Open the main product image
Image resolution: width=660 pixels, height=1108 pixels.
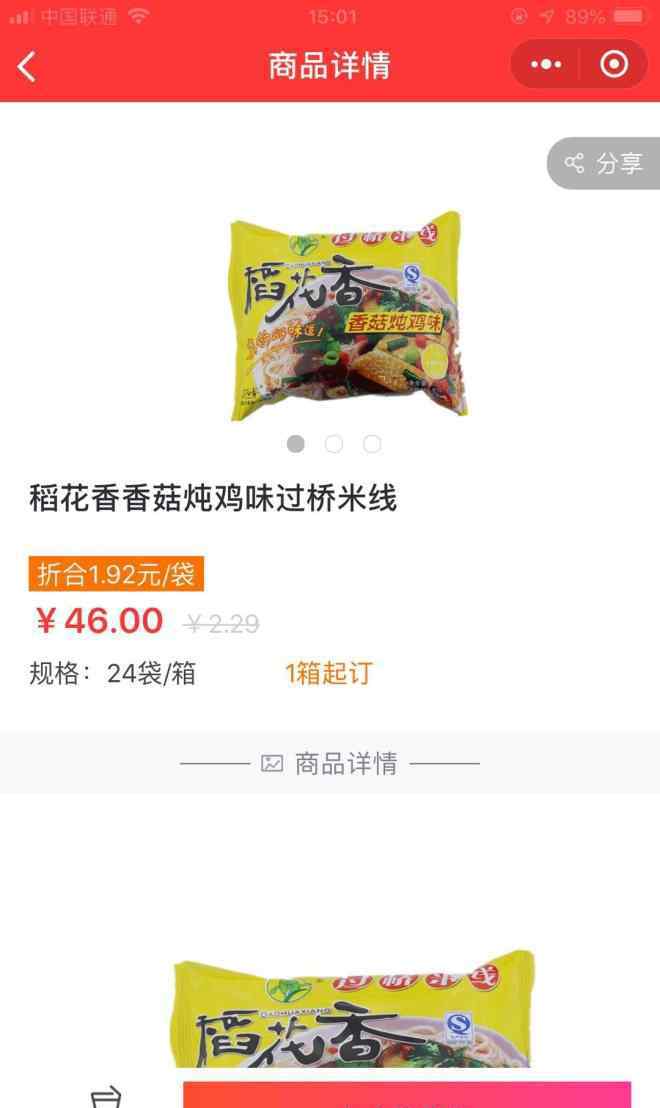[x=348, y=315]
